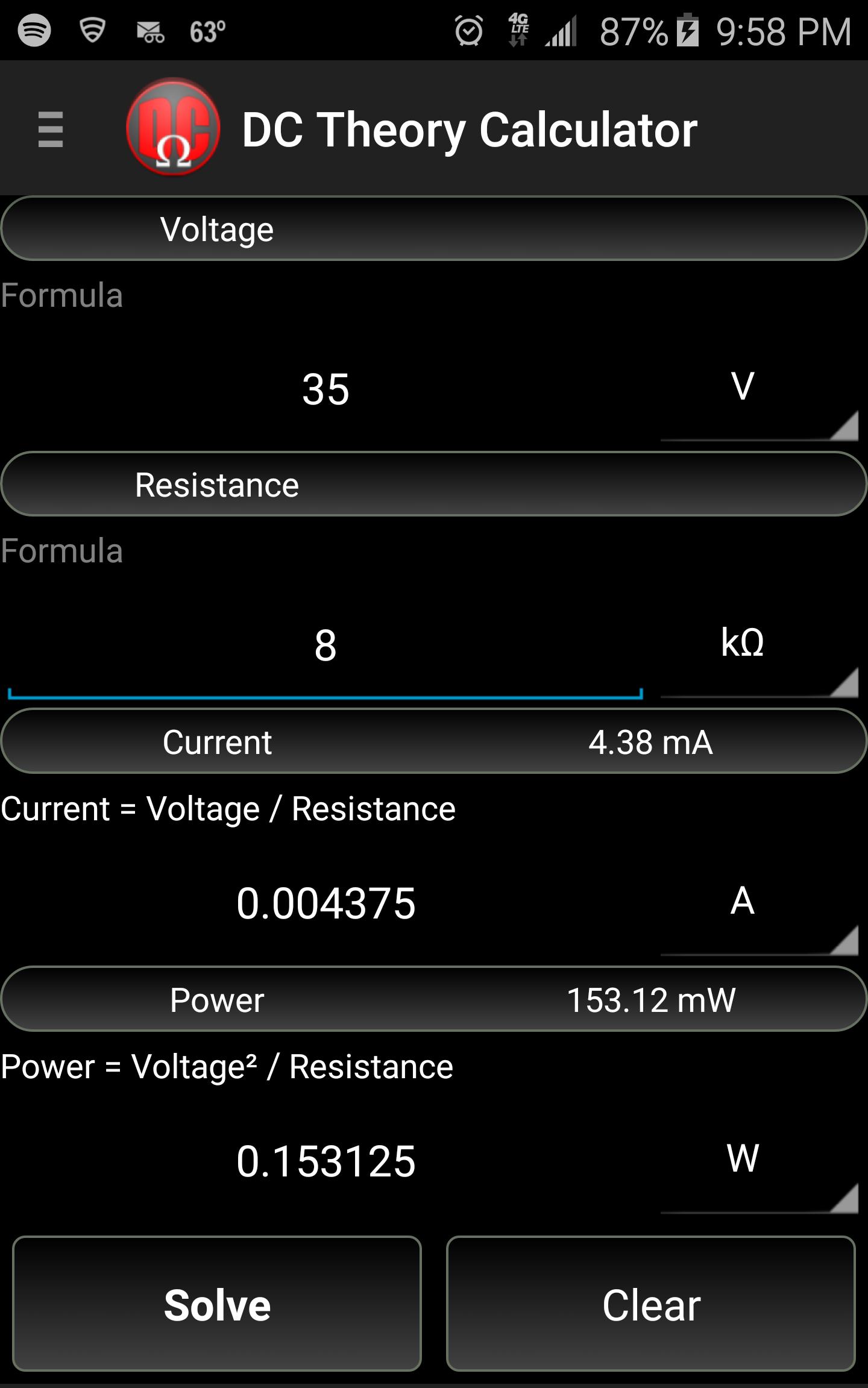Clear all entered values
The image size is (868, 1388).
pyautogui.click(x=651, y=1305)
